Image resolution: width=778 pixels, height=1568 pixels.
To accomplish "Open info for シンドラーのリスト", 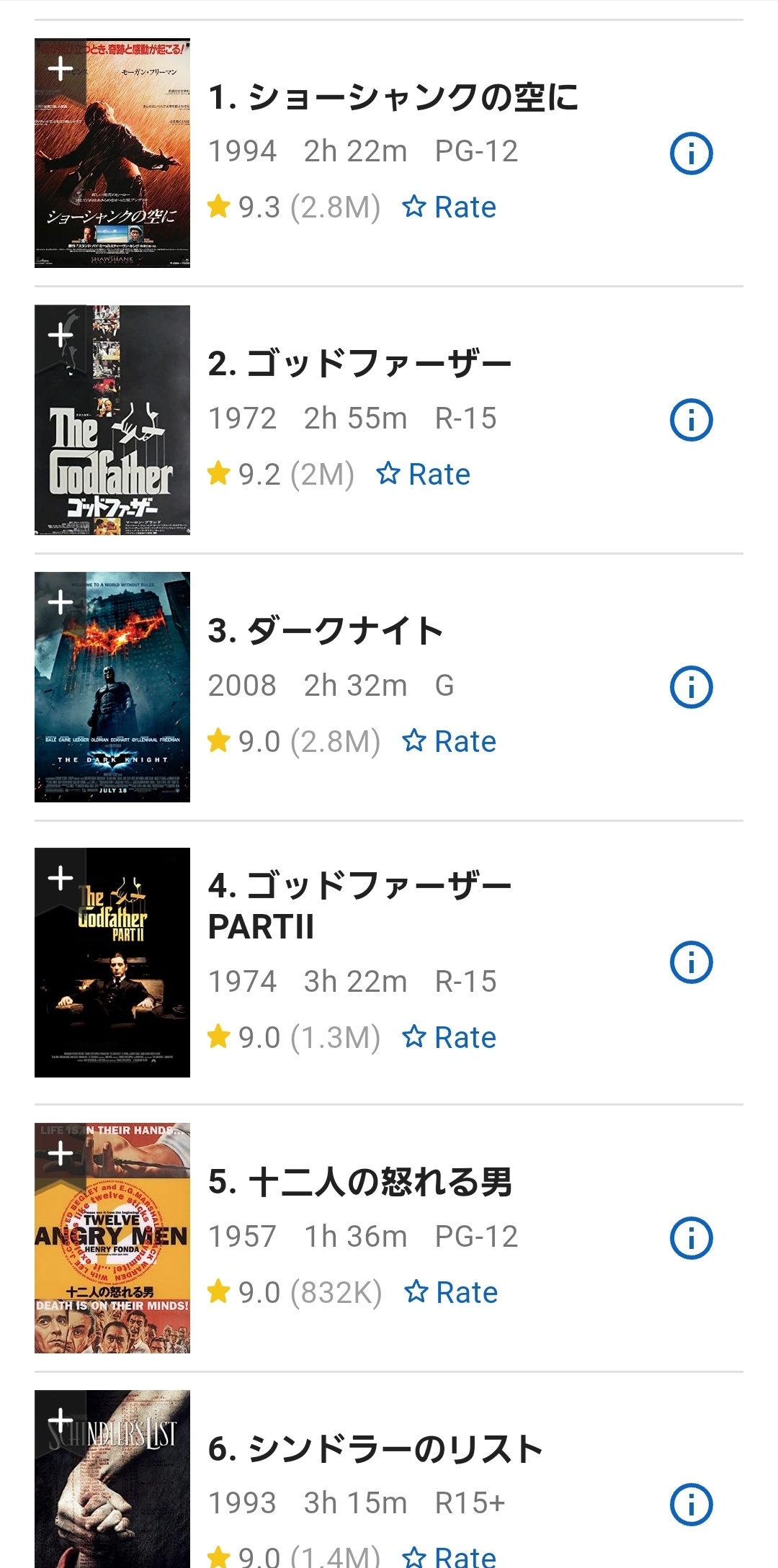I will [x=691, y=1505].
